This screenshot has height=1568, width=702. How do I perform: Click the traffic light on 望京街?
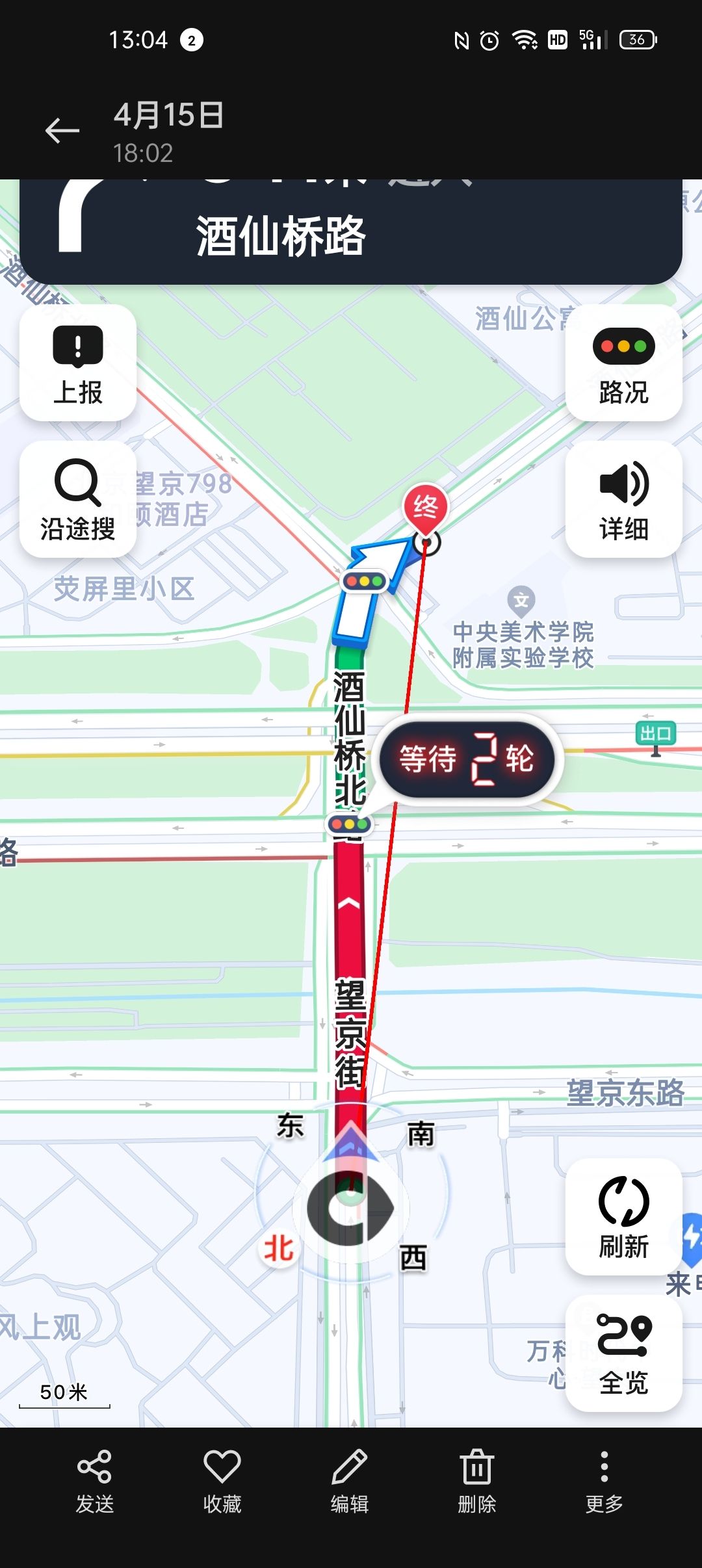click(x=348, y=824)
